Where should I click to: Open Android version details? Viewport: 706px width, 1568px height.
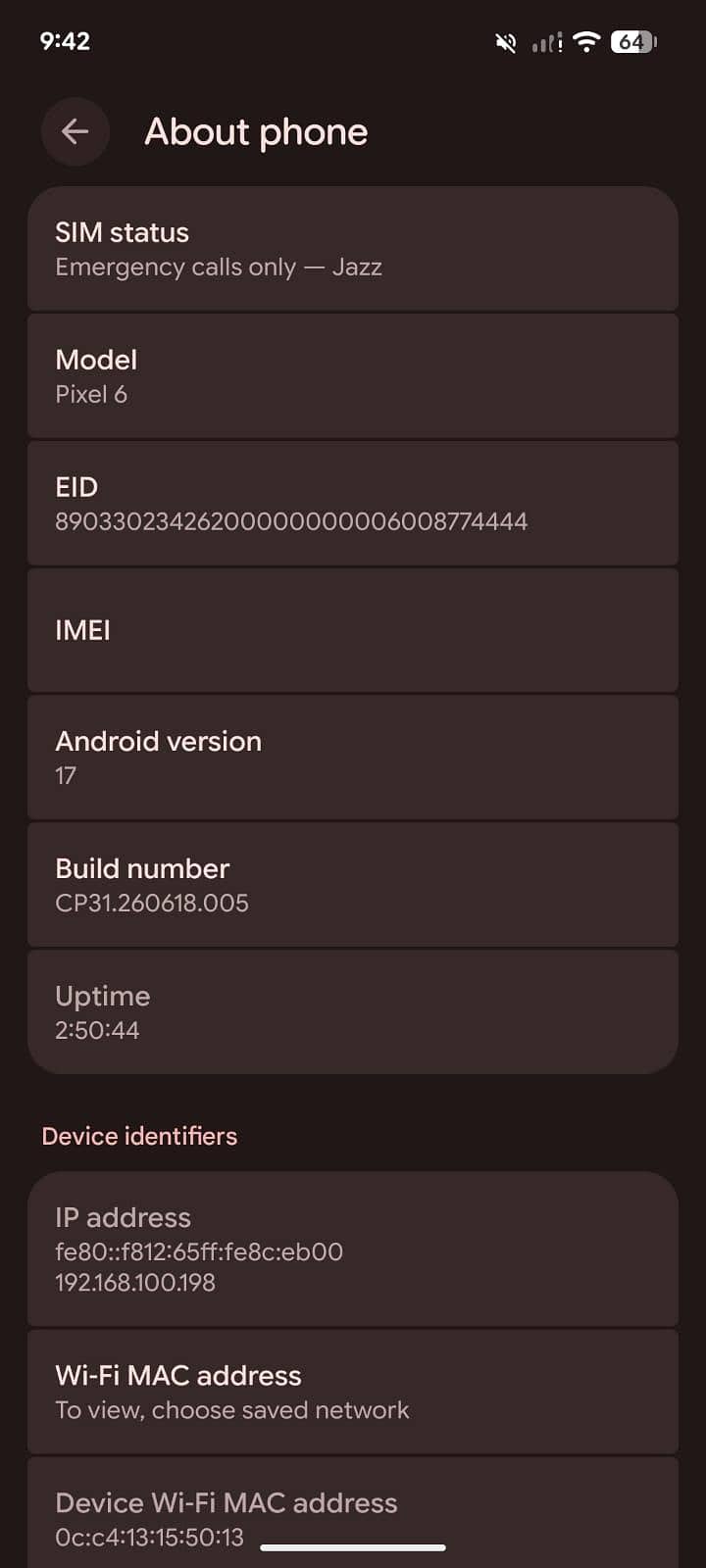tap(353, 758)
